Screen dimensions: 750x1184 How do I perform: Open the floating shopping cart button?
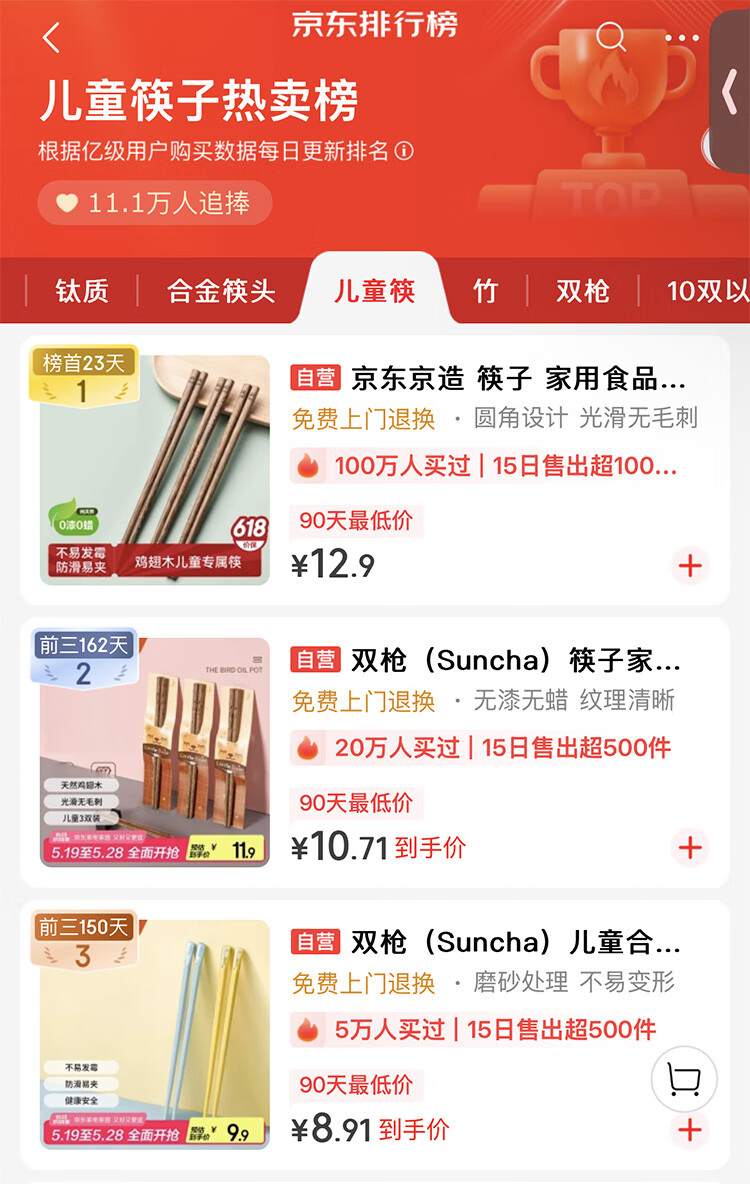coord(684,1080)
